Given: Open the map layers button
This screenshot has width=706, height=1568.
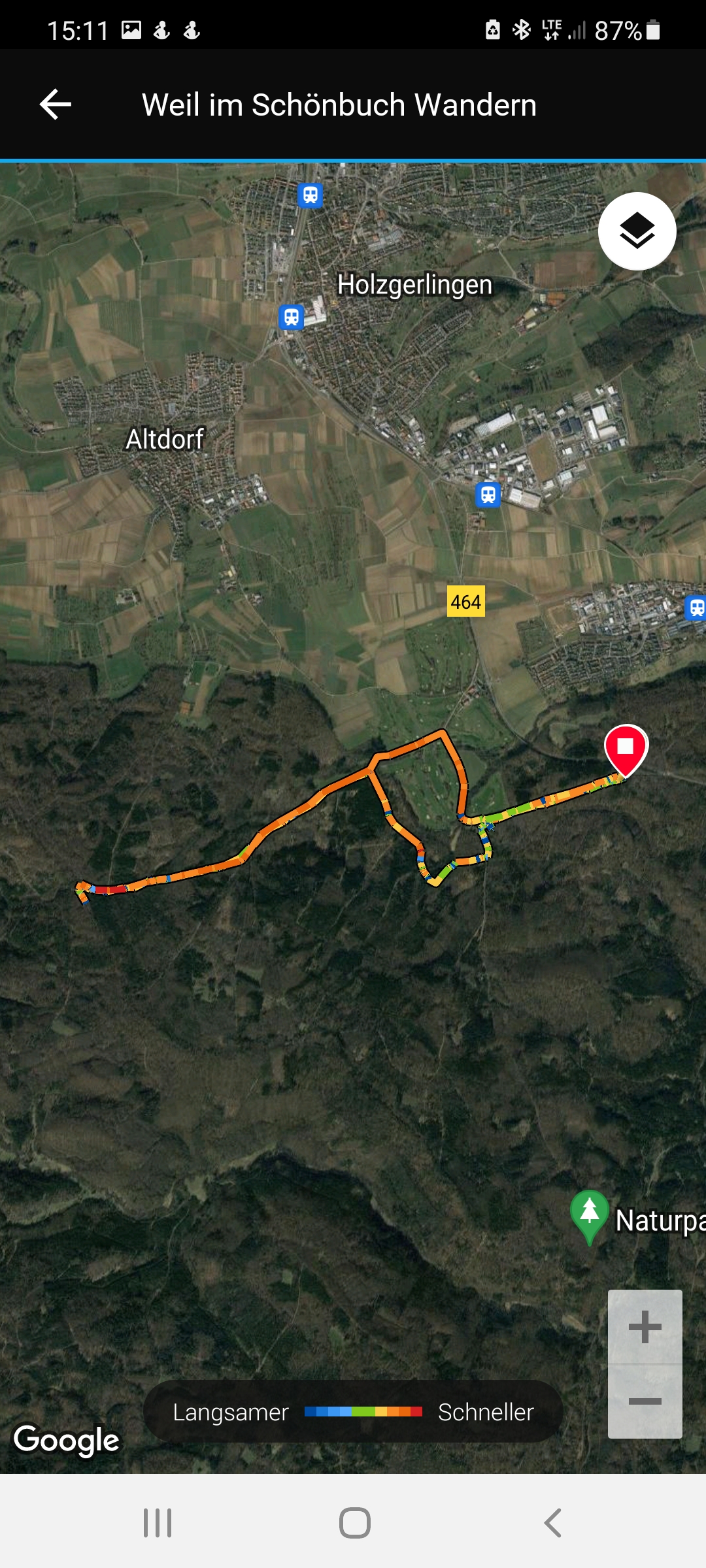Looking at the screenshot, I should (637, 231).
